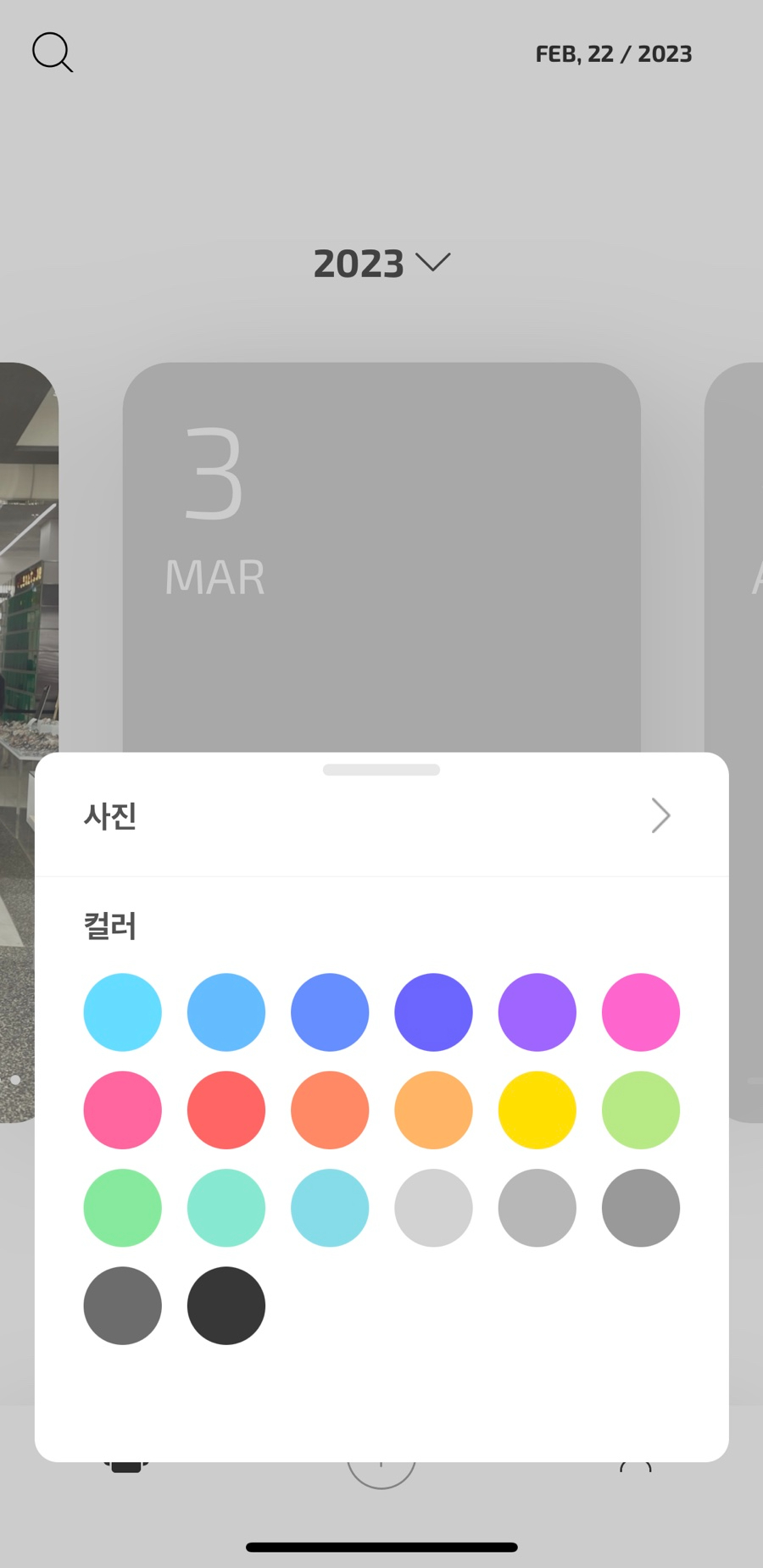Pick the magenta pink swatch

[640, 1012]
